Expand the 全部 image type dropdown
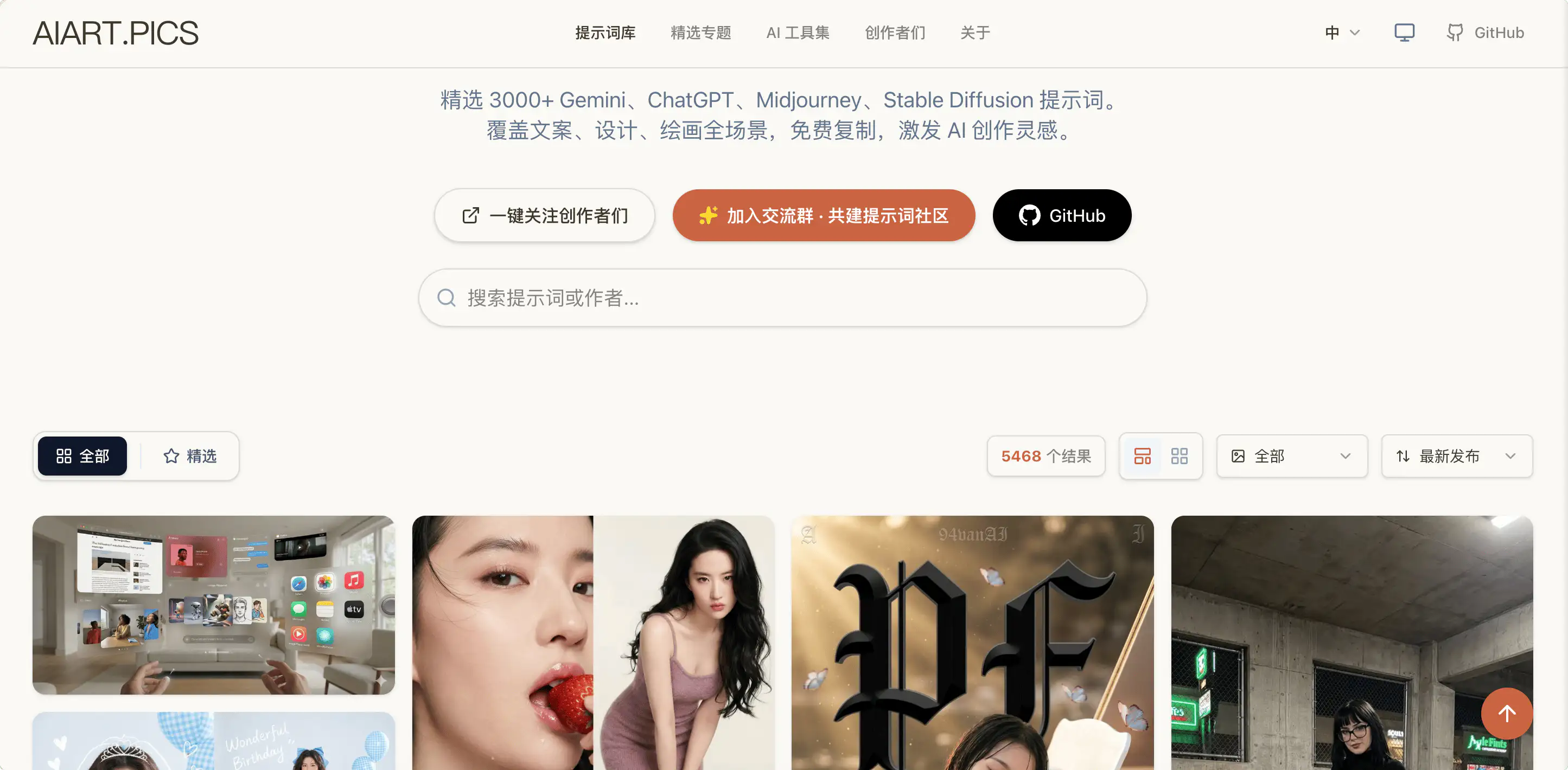 [1291, 456]
